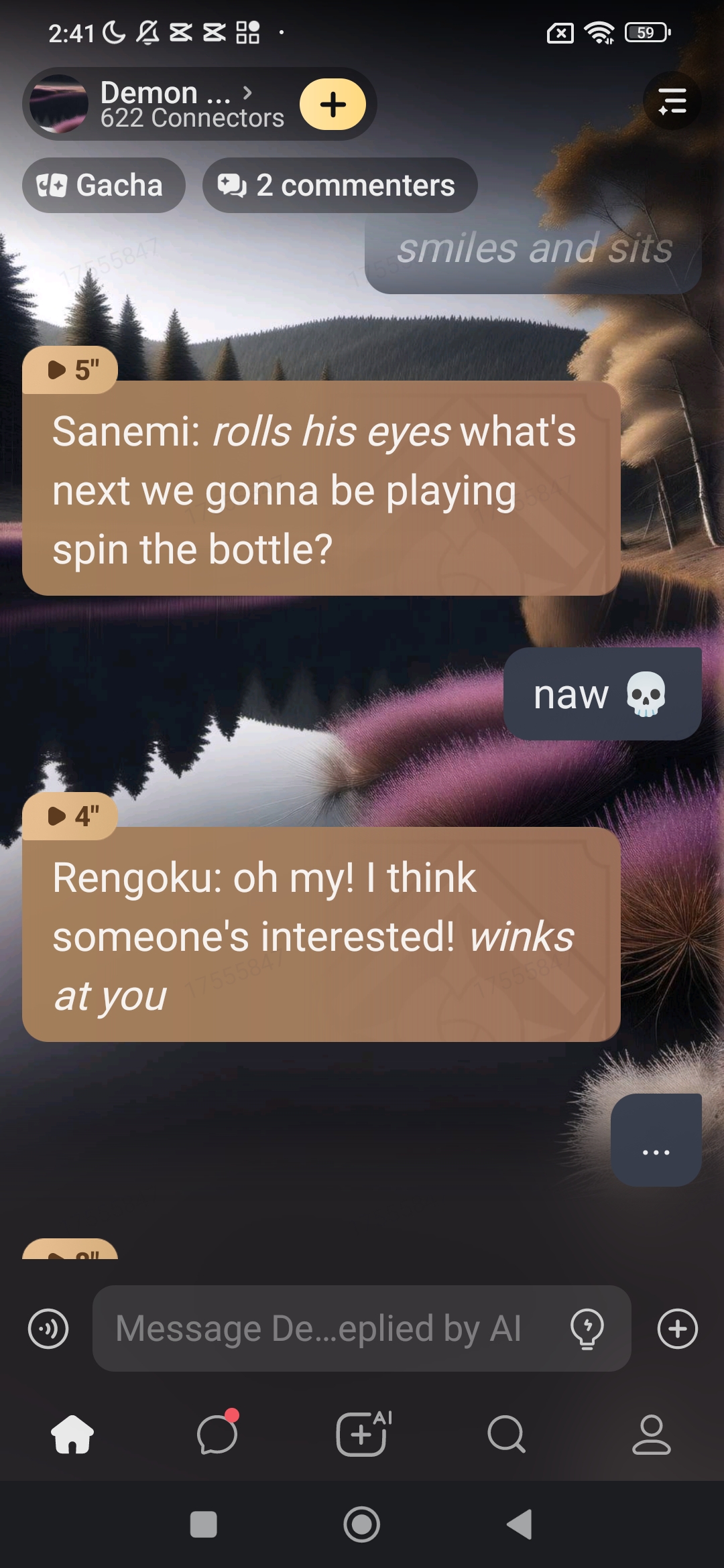The image size is (724, 1568).
Task: View the 2 commenters
Action: coord(340,186)
